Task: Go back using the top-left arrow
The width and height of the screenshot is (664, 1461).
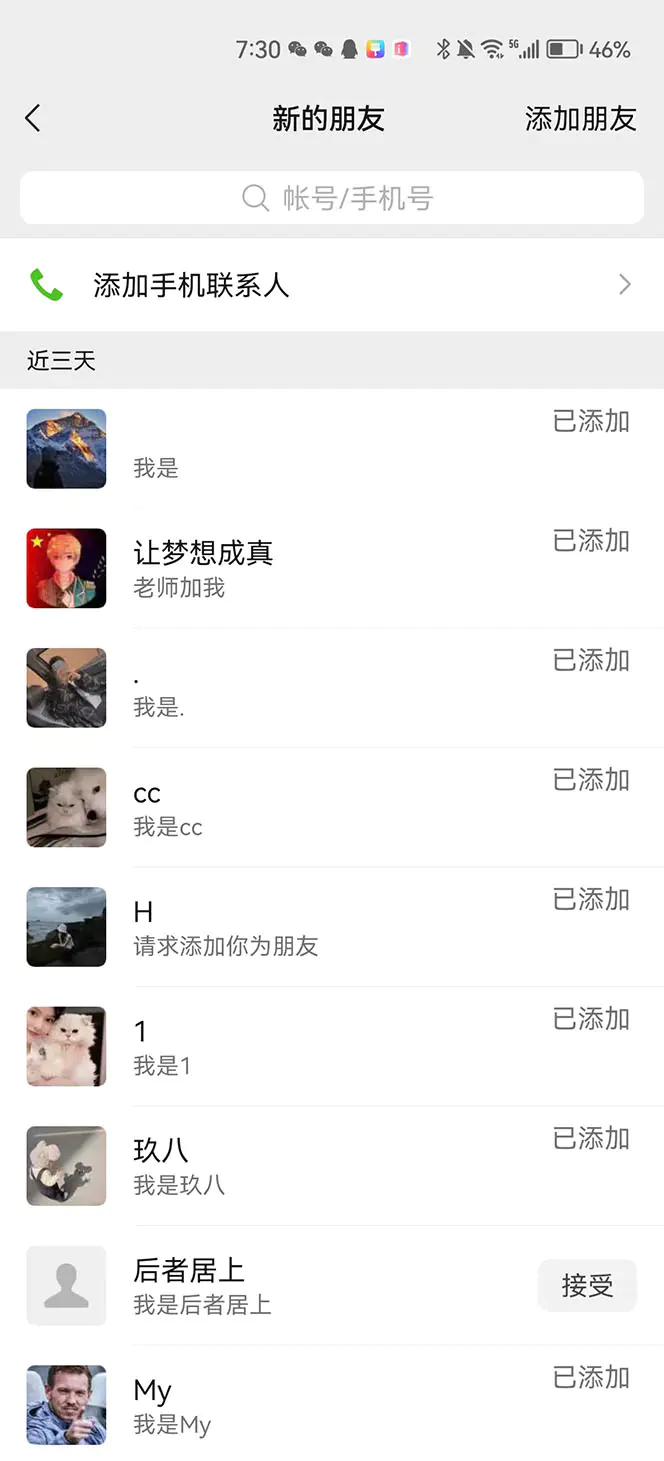Action: 33,119
